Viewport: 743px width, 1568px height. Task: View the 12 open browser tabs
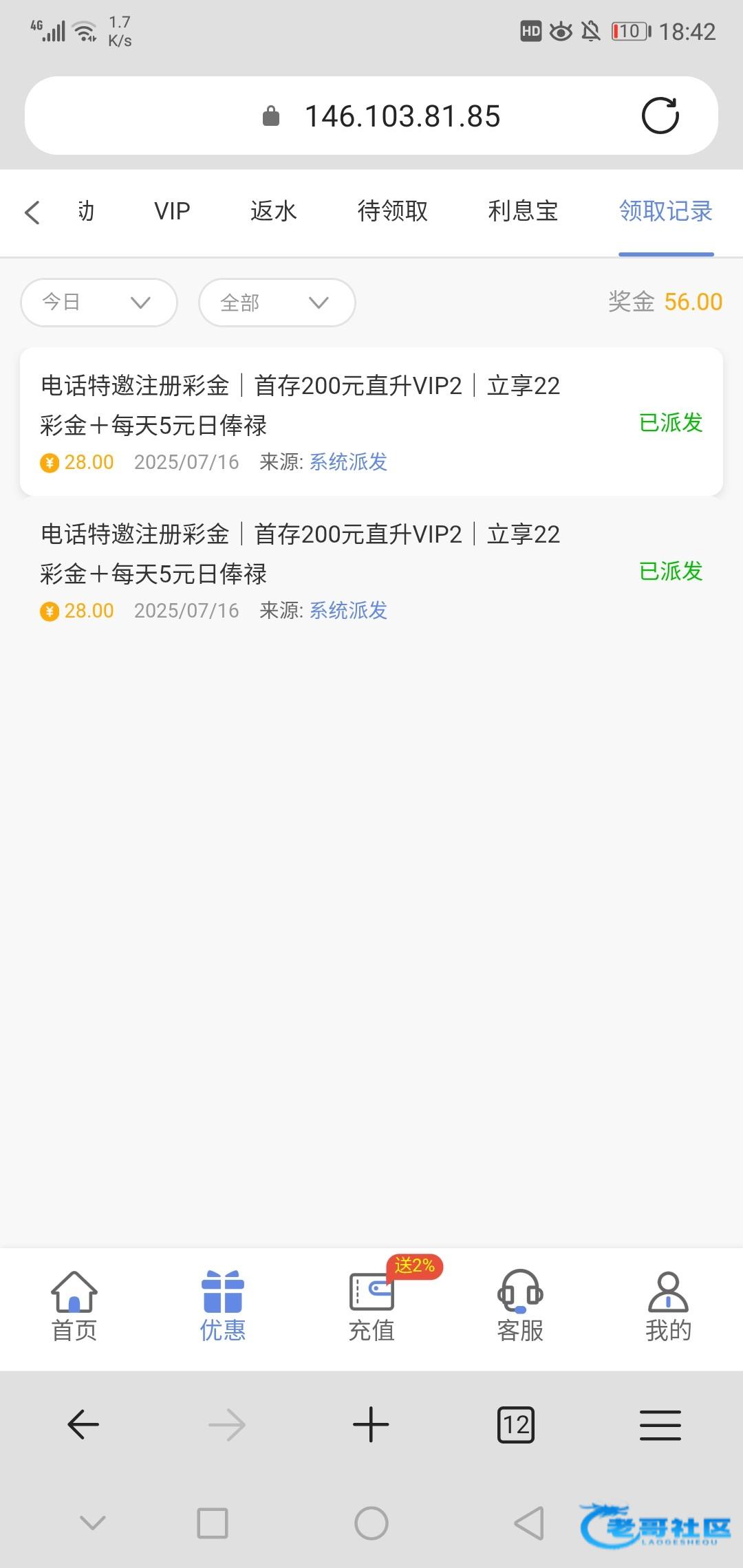coord(516,1424)
